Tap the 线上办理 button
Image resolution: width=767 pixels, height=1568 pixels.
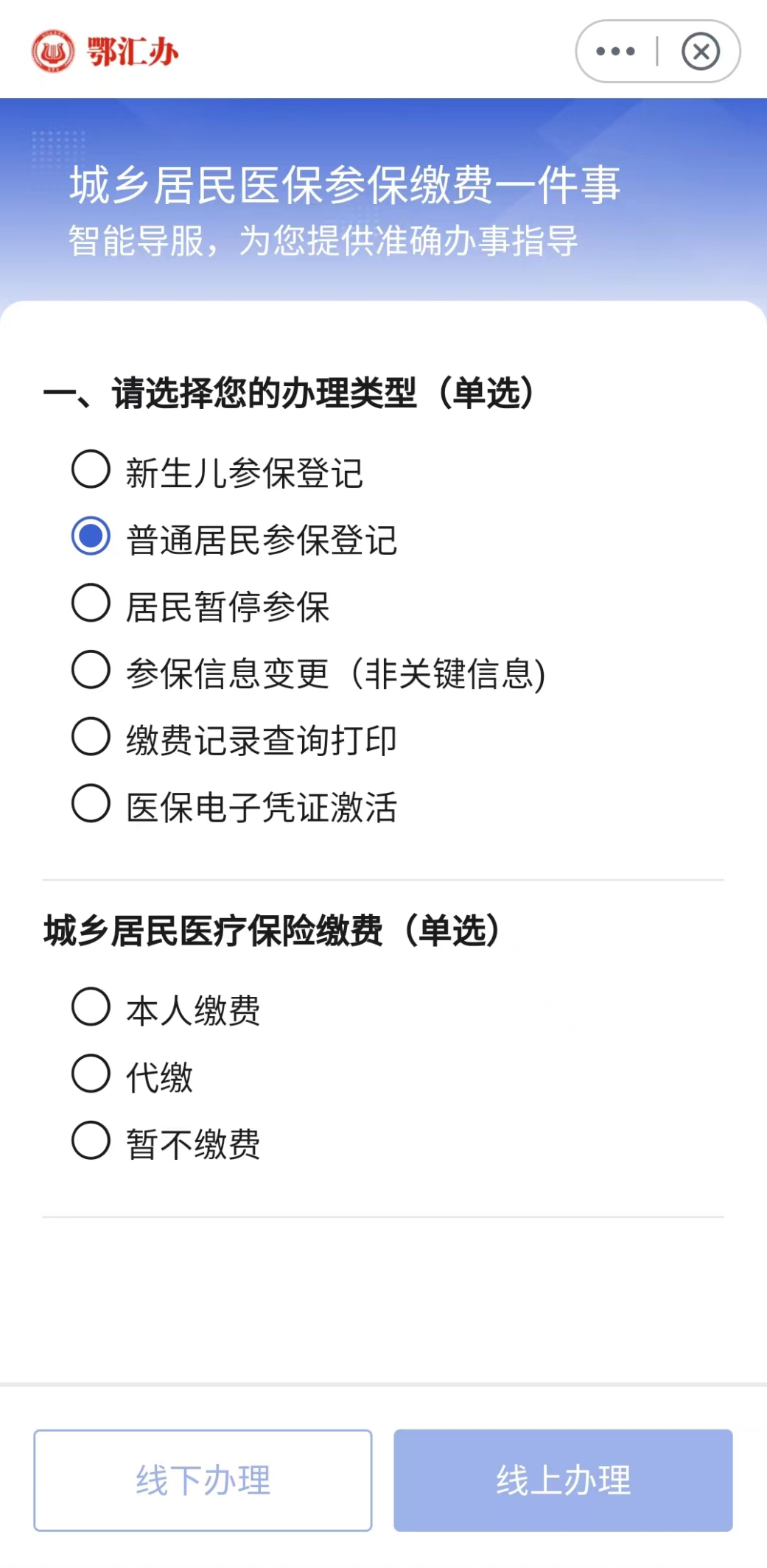tap(563, 1480)
